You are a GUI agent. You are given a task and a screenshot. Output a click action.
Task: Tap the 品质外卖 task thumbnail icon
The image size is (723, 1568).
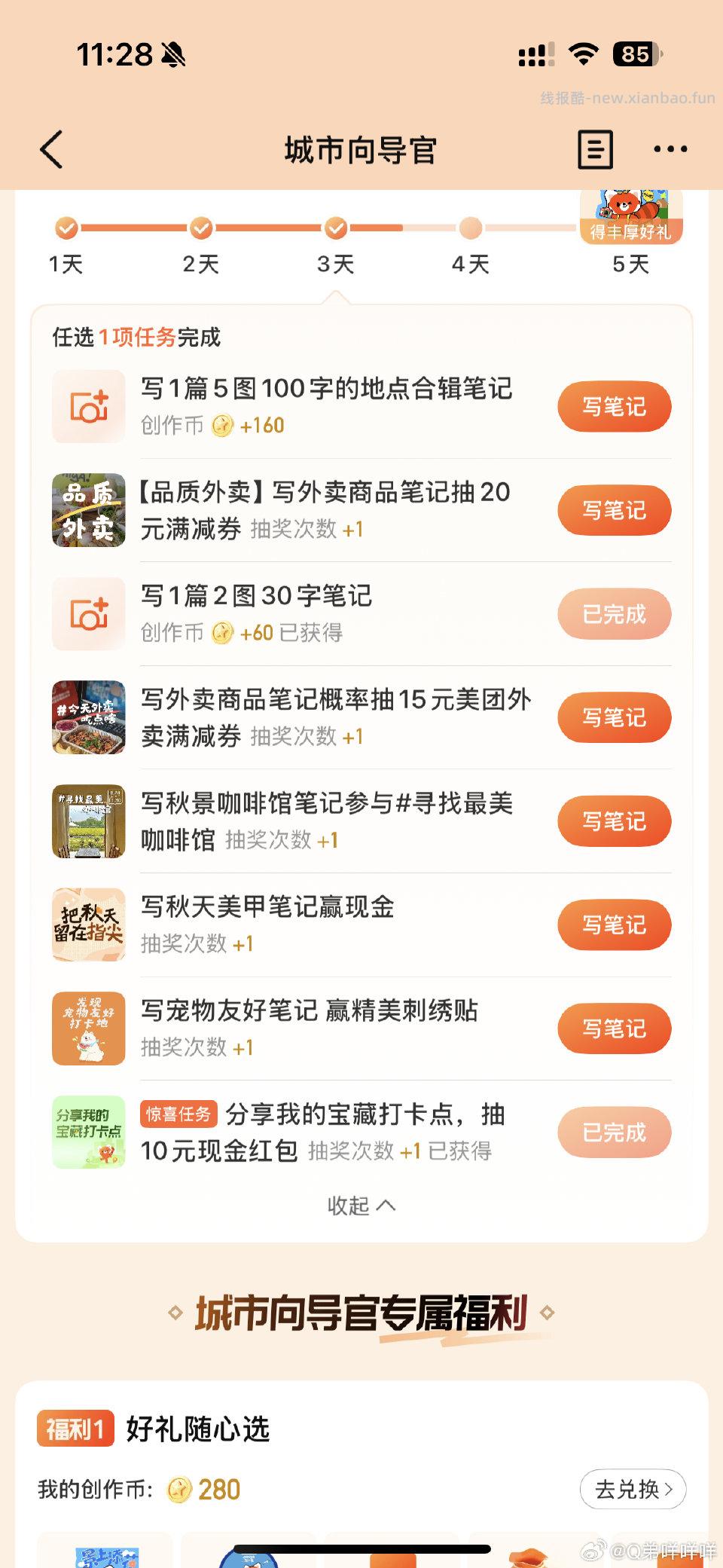point(88,510)
